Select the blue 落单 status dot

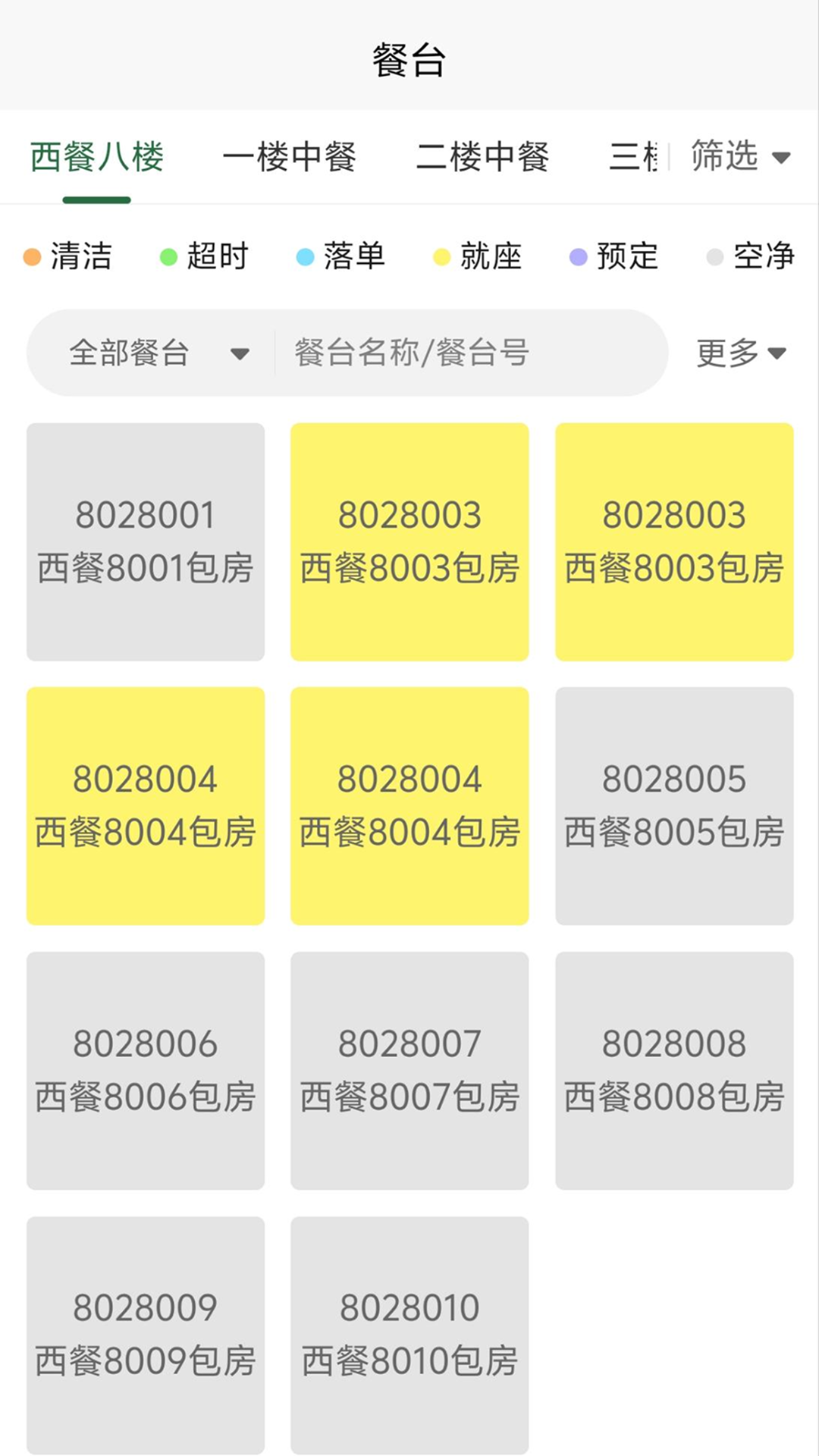pos(305,258)
